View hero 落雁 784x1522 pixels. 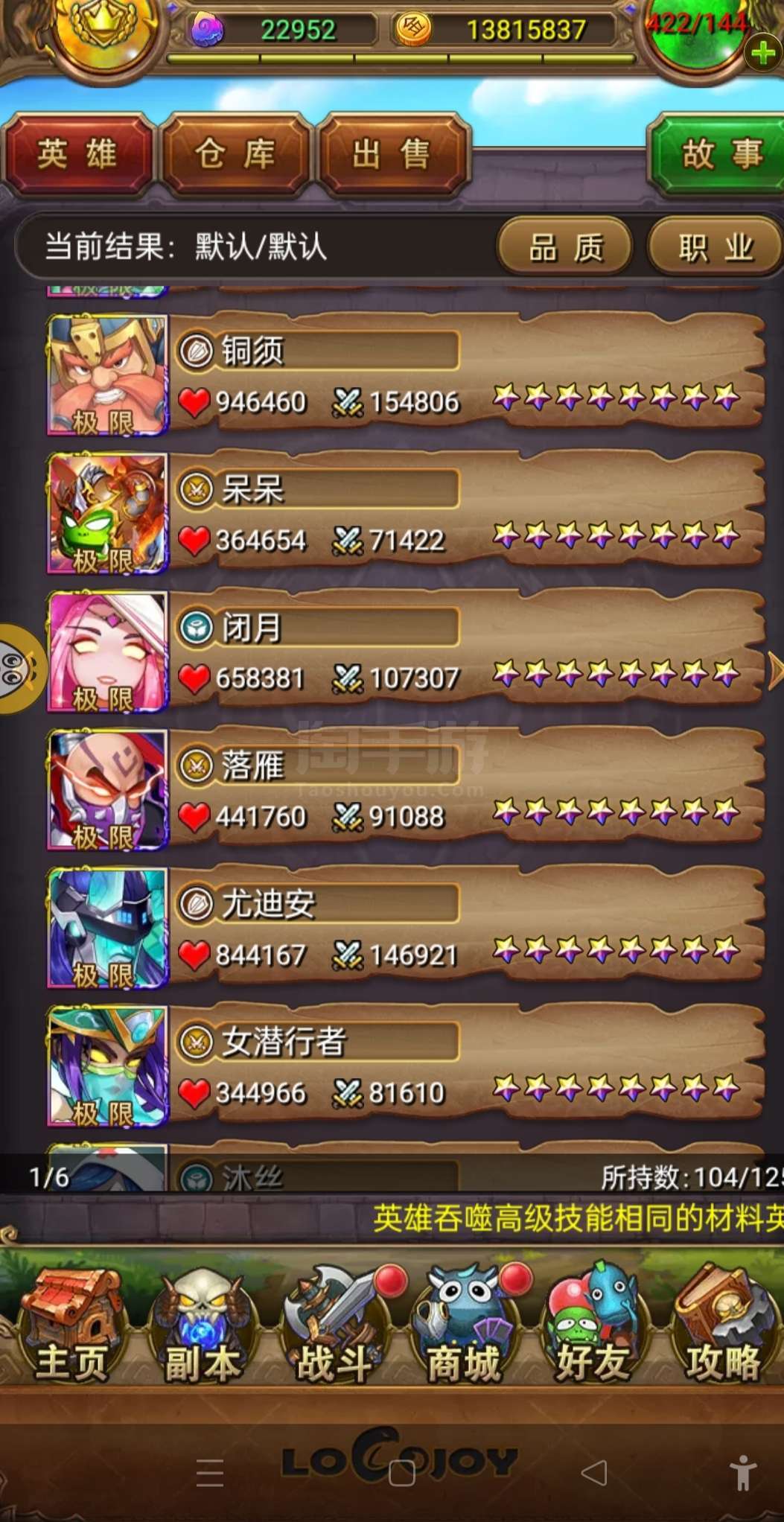(x=406, y=789)
